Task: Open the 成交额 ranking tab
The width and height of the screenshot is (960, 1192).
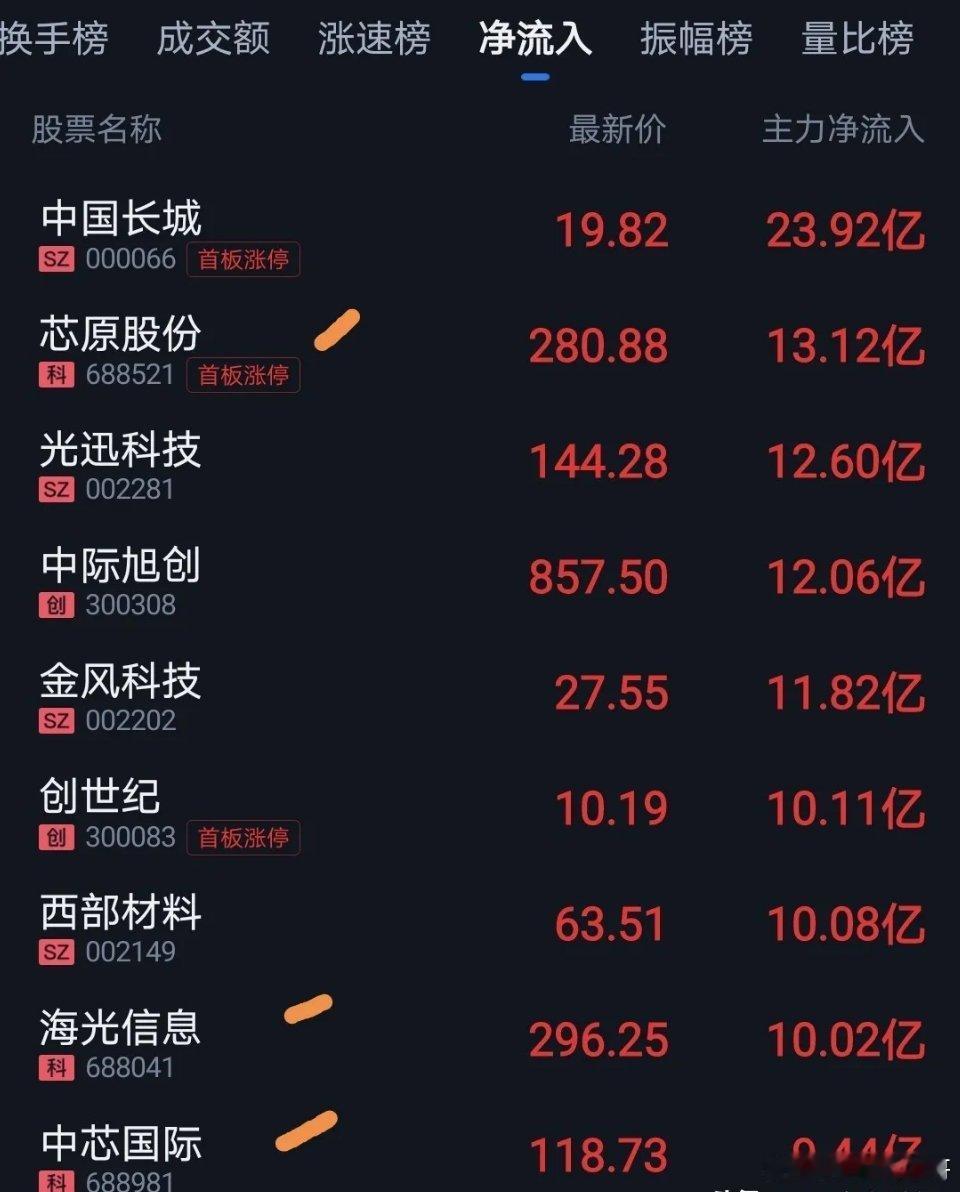Action: 214,40
